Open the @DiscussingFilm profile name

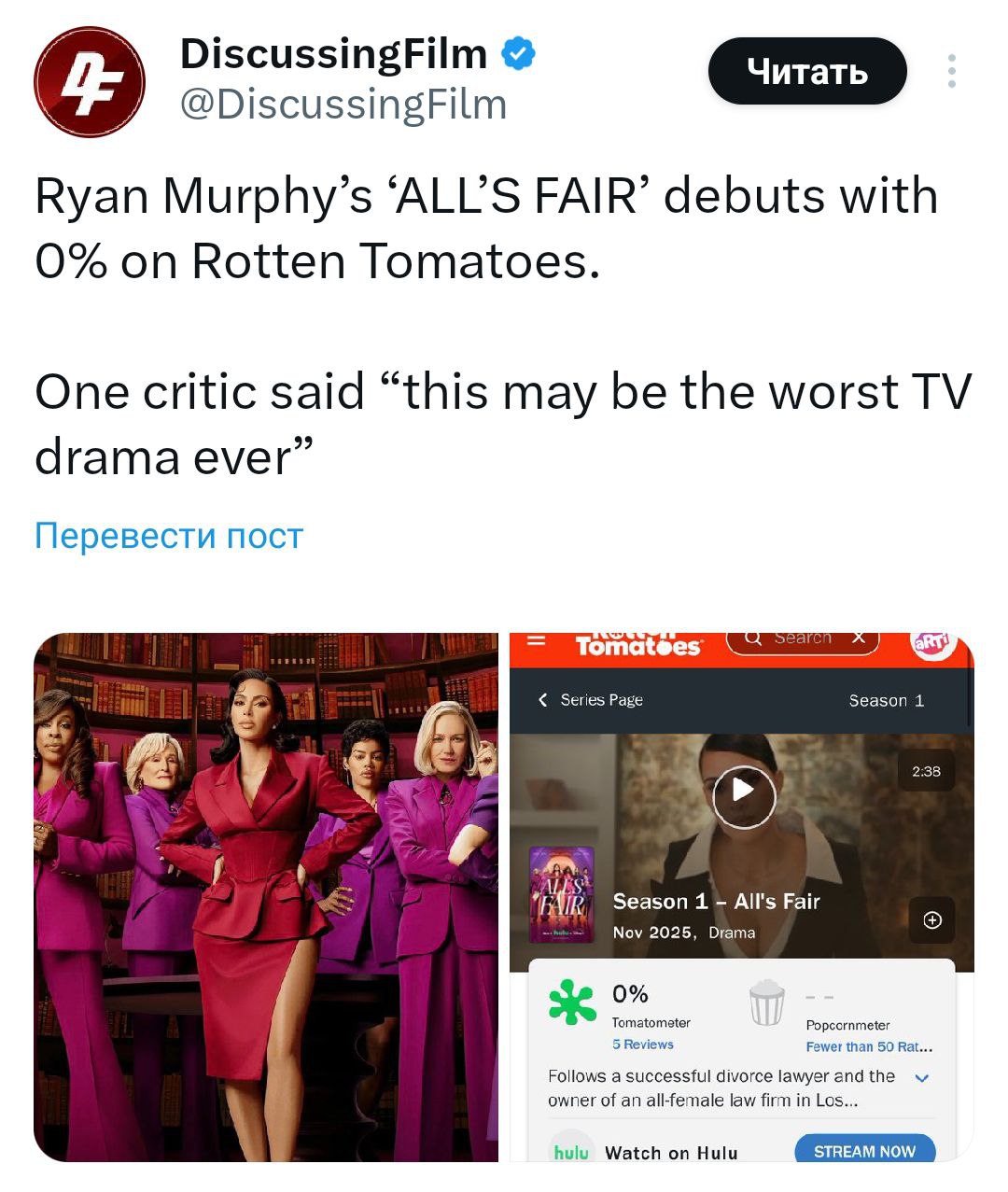tap(333, 54)
